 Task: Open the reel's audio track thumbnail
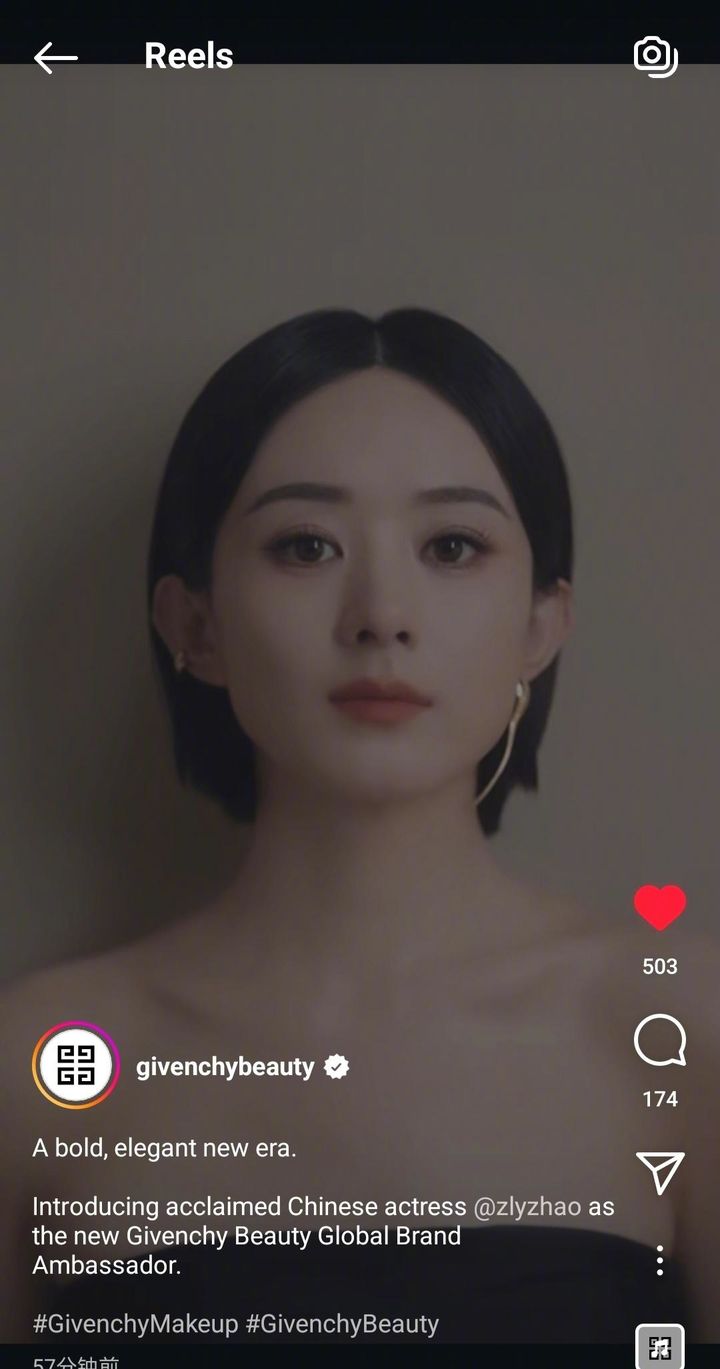click(660, 1345)
